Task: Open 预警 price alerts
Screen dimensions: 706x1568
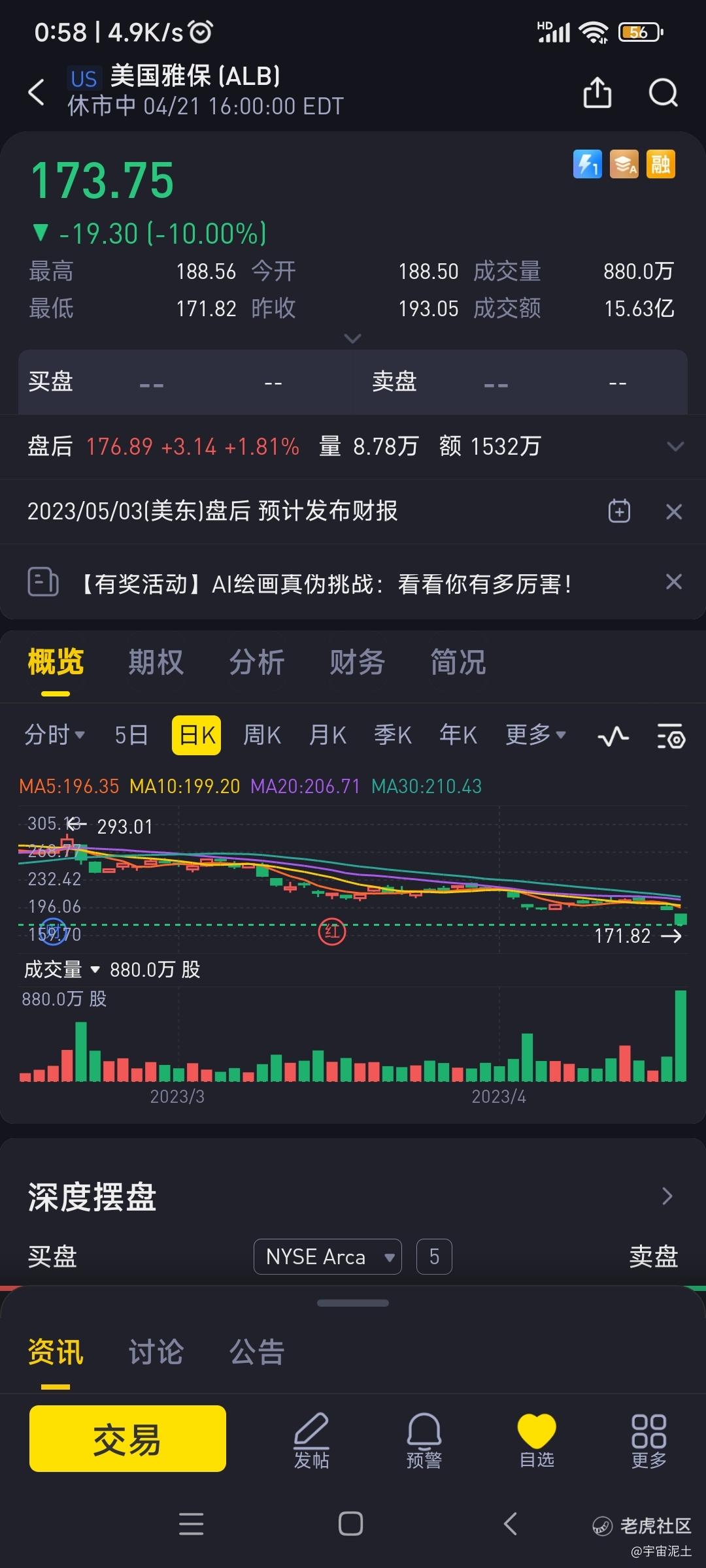Action: [424, 1440]
